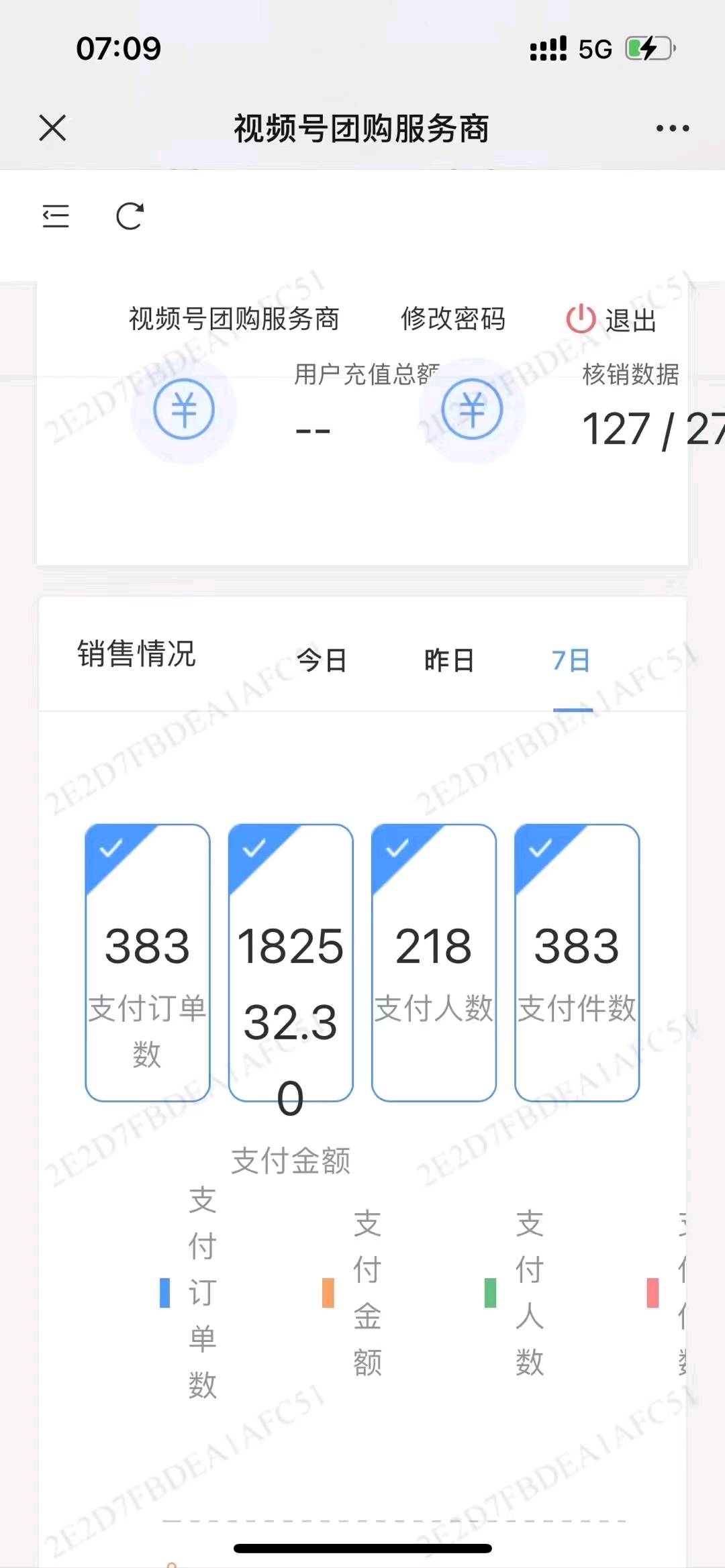Screen dimensions: 725x1568
Task: Refresh the page with circular arrow
Action: tap(130, 216)
